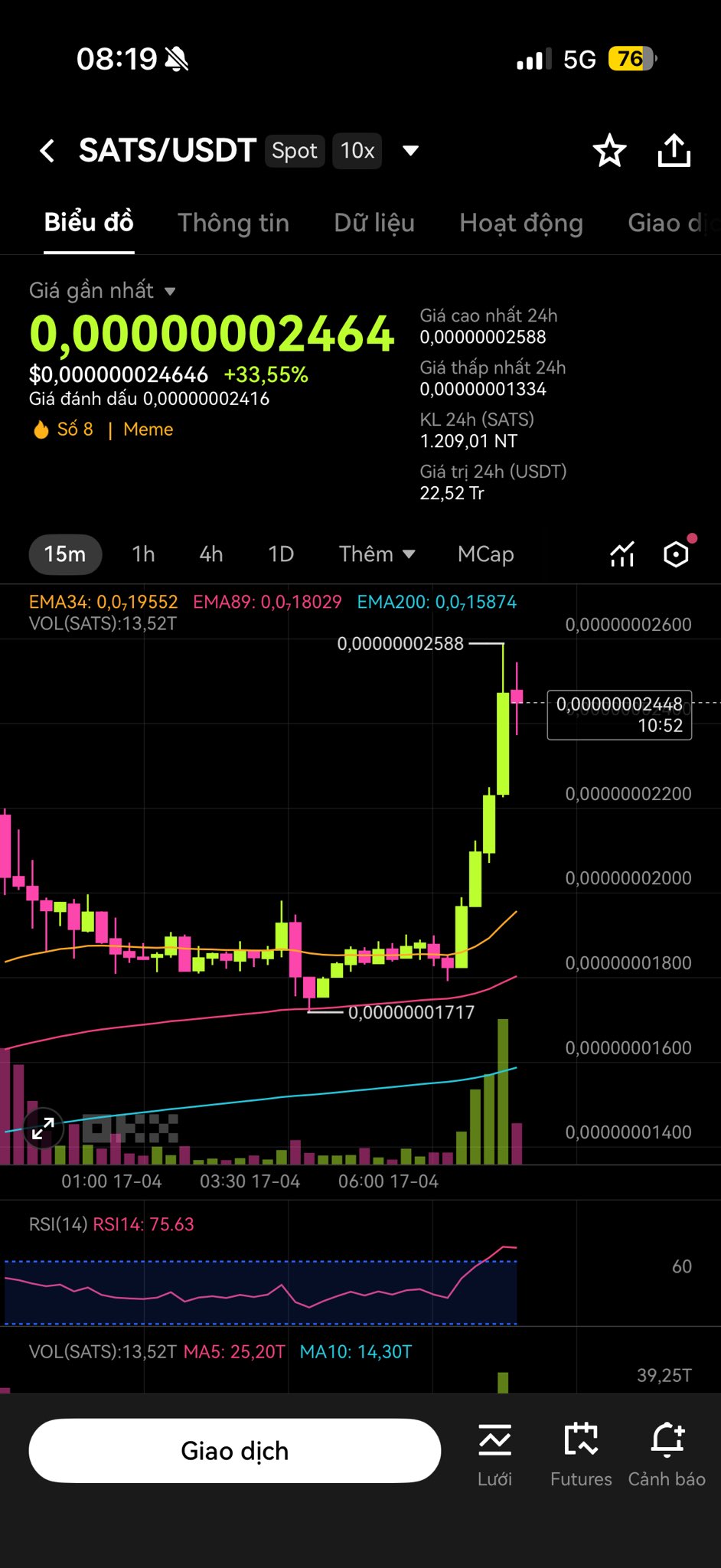Open the Lưới grid trading option

point(494,1455)
